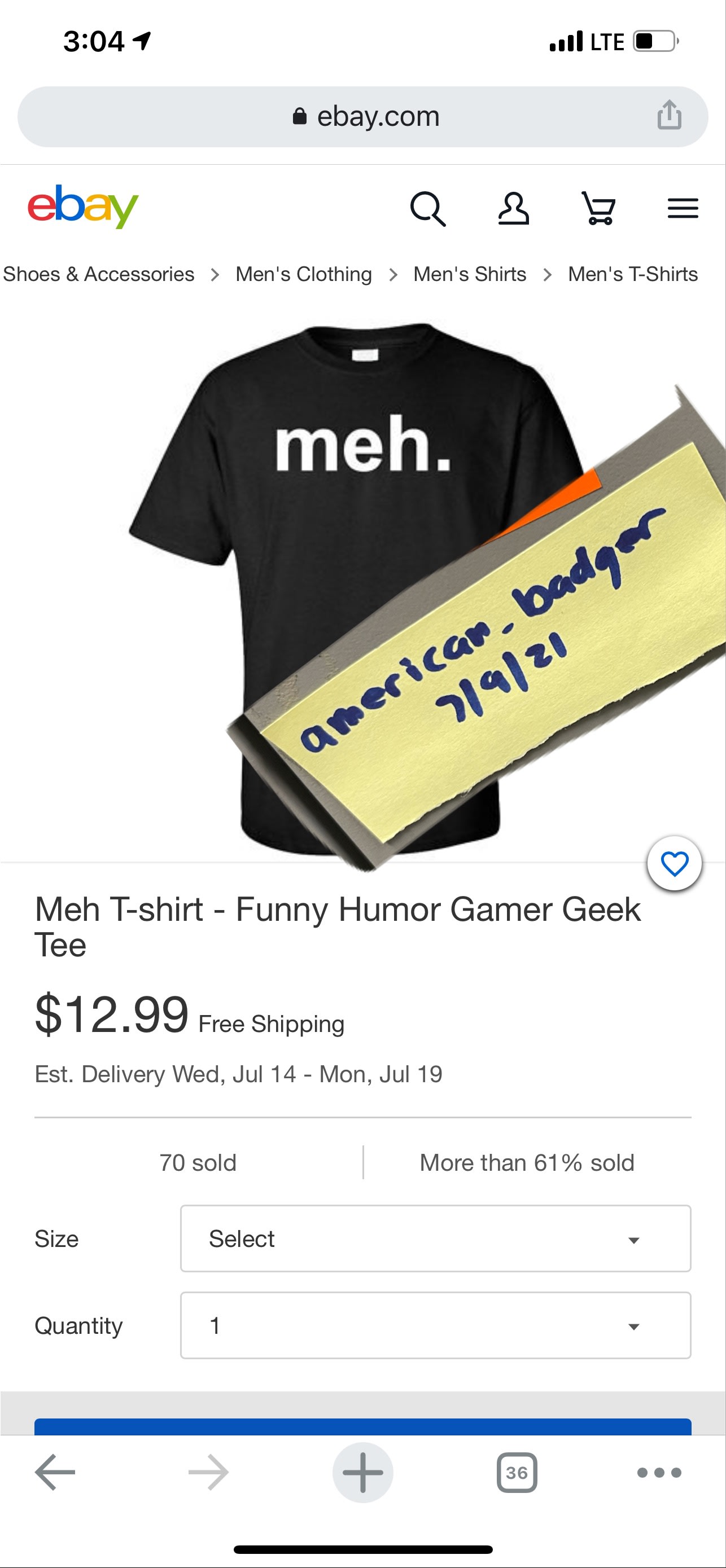
Task: Expand the Quantity dropdown
Action: click(x=435, y=1325)
